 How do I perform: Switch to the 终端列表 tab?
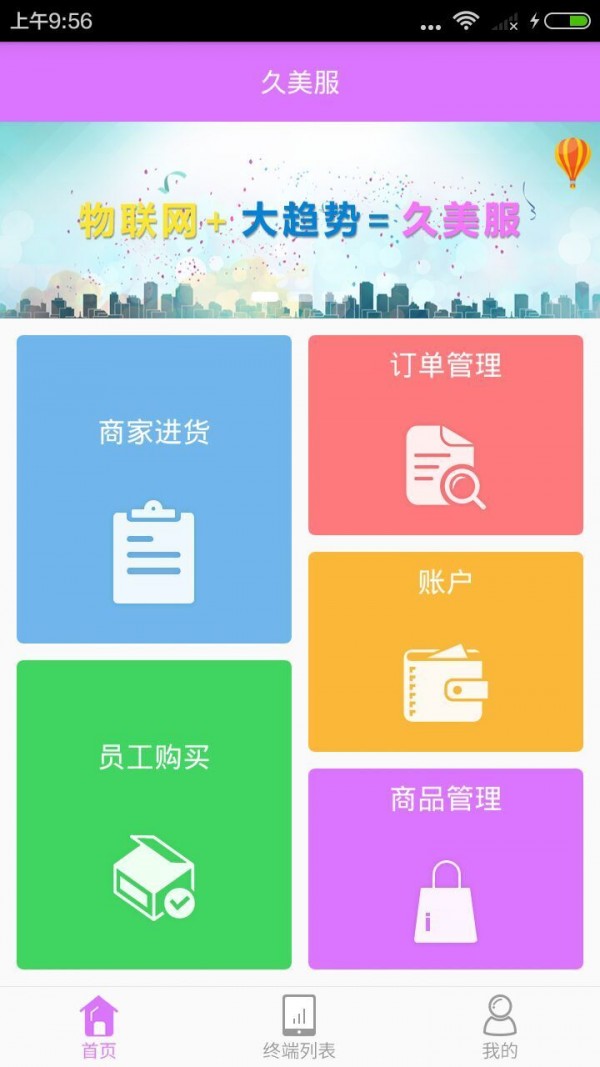point(299,1027)
